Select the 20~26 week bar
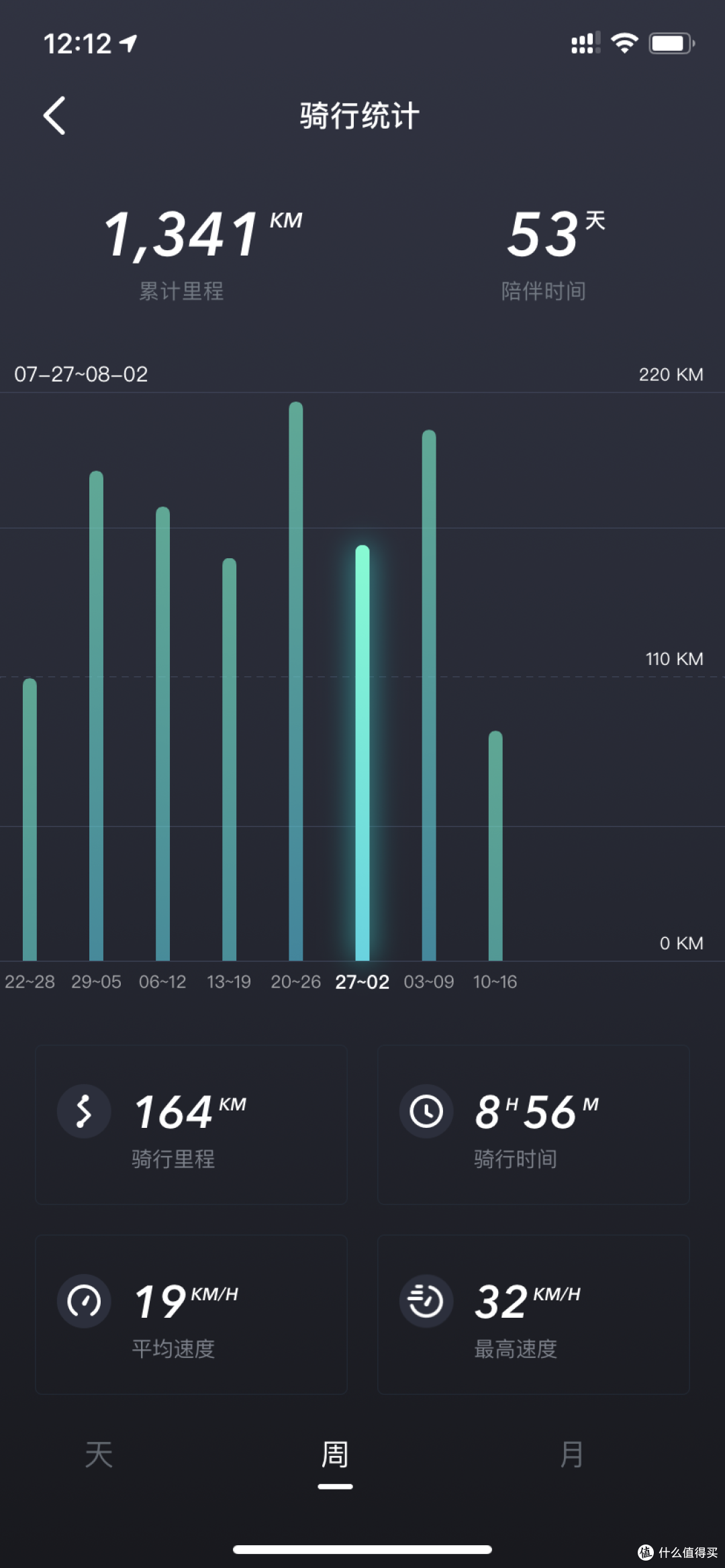 pyautogui.click(x=295, y=681)
